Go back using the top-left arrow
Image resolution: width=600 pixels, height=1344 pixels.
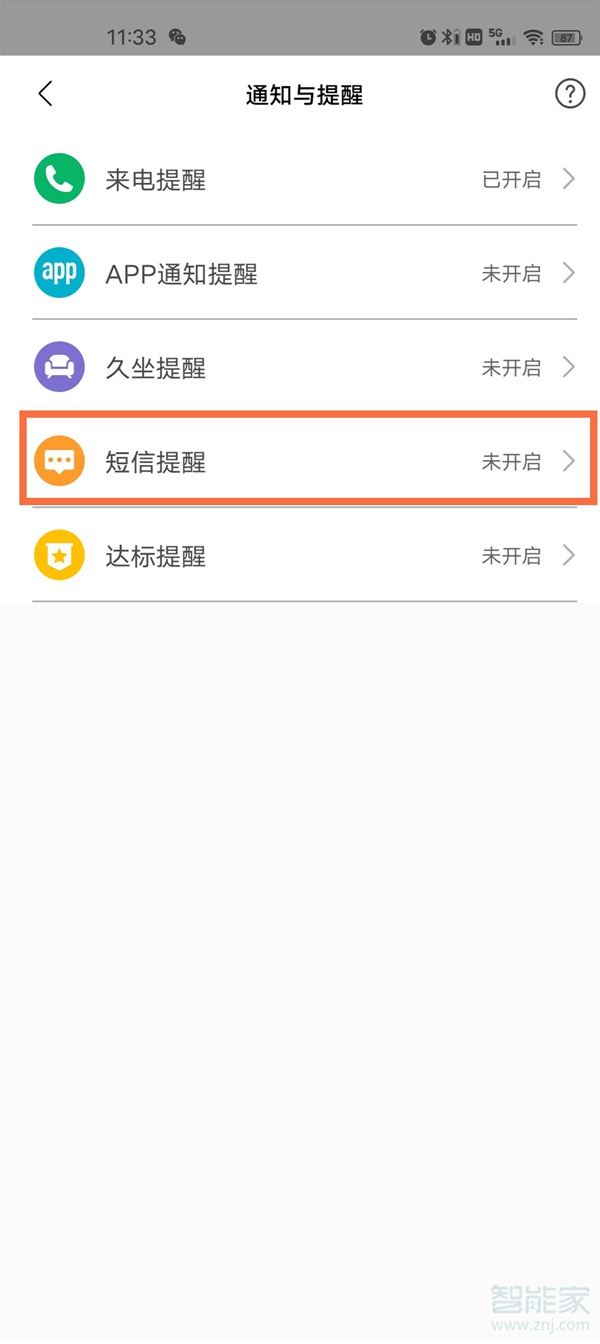coord(45,94)
